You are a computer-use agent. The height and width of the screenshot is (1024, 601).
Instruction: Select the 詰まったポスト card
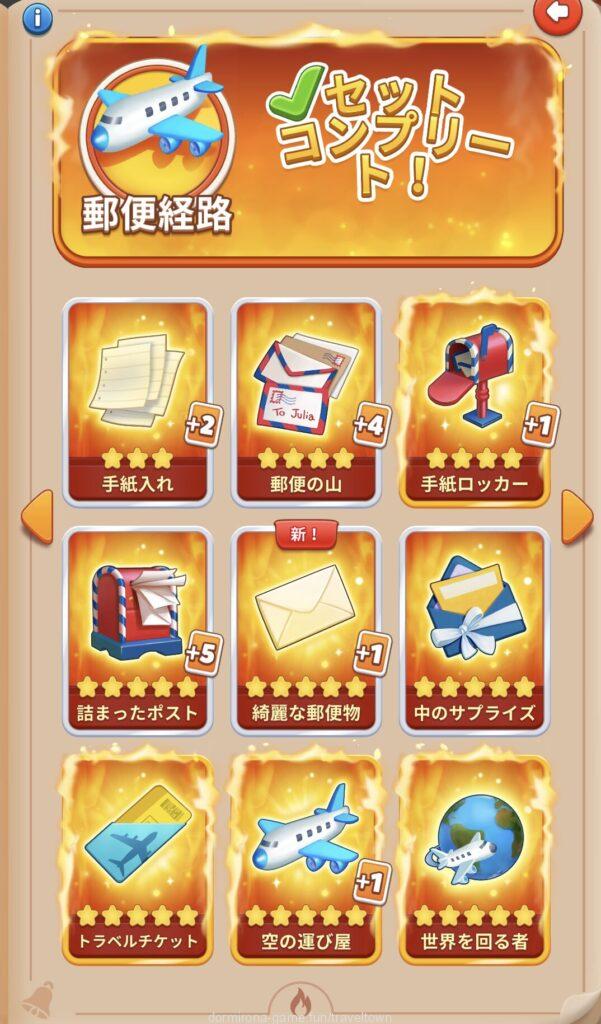pos(138,630)
